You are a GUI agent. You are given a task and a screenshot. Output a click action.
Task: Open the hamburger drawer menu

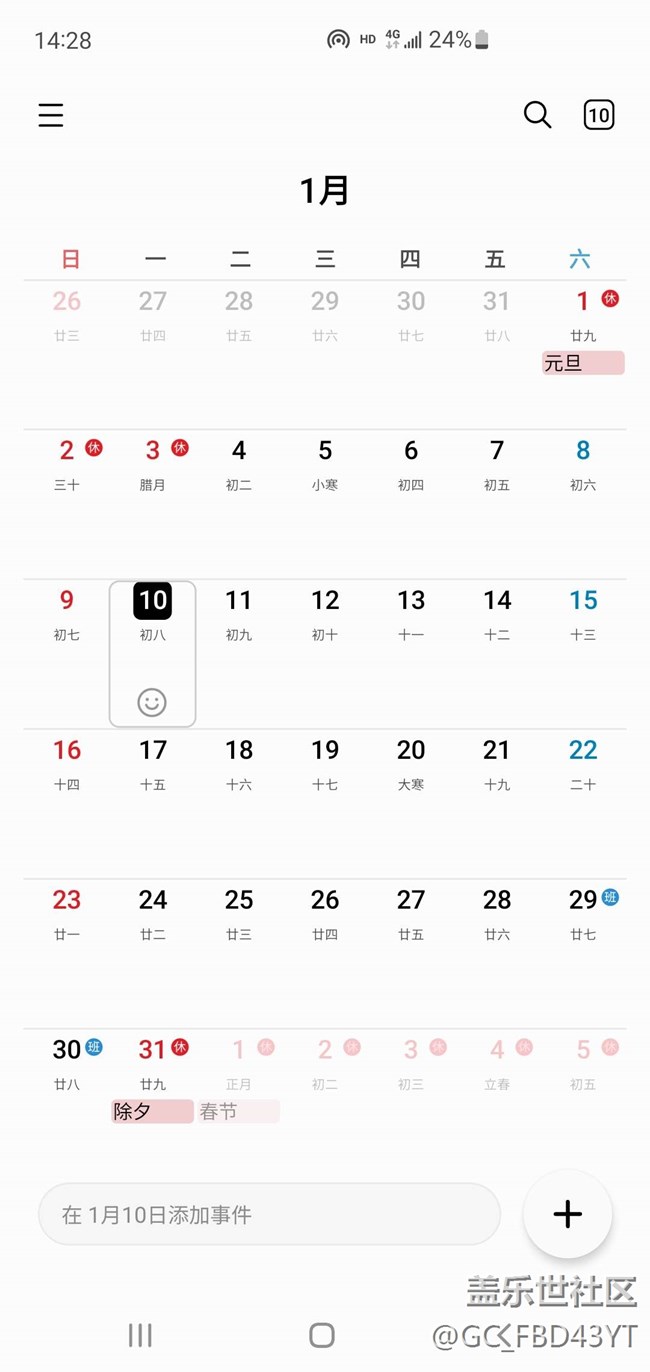51,115
